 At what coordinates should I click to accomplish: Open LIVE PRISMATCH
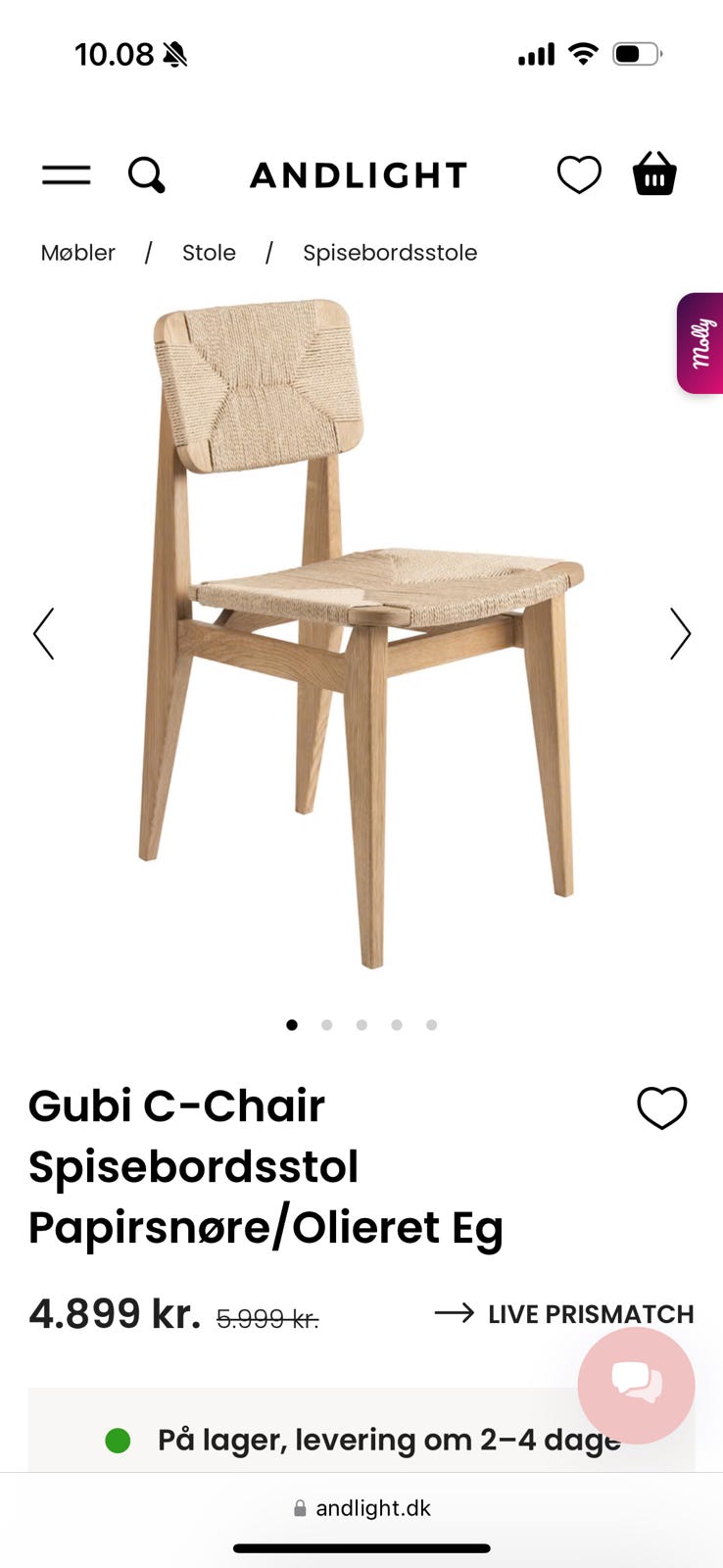(590, 1313)
